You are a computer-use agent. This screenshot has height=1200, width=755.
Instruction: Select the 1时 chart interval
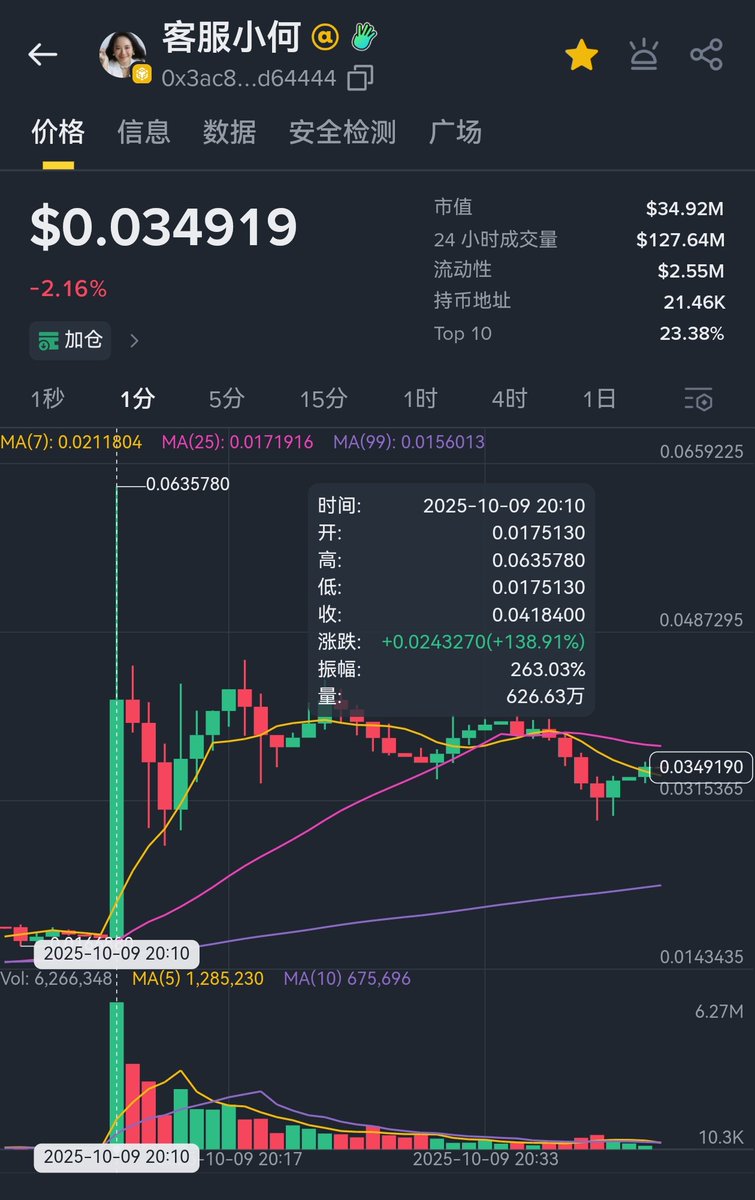coord(420,399)
